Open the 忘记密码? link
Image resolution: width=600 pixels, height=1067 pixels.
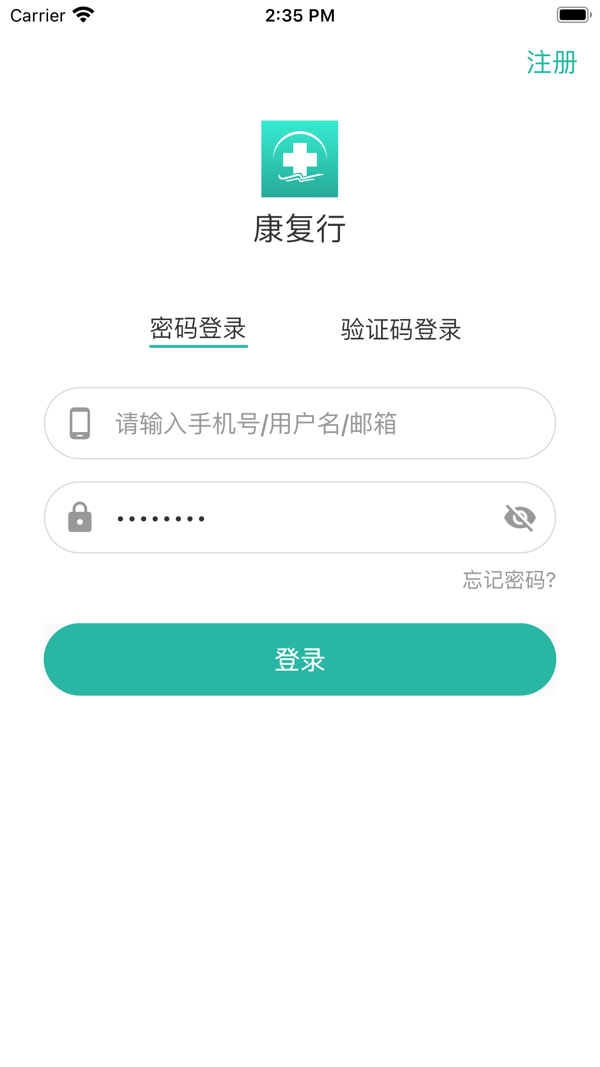pos(508,580)
